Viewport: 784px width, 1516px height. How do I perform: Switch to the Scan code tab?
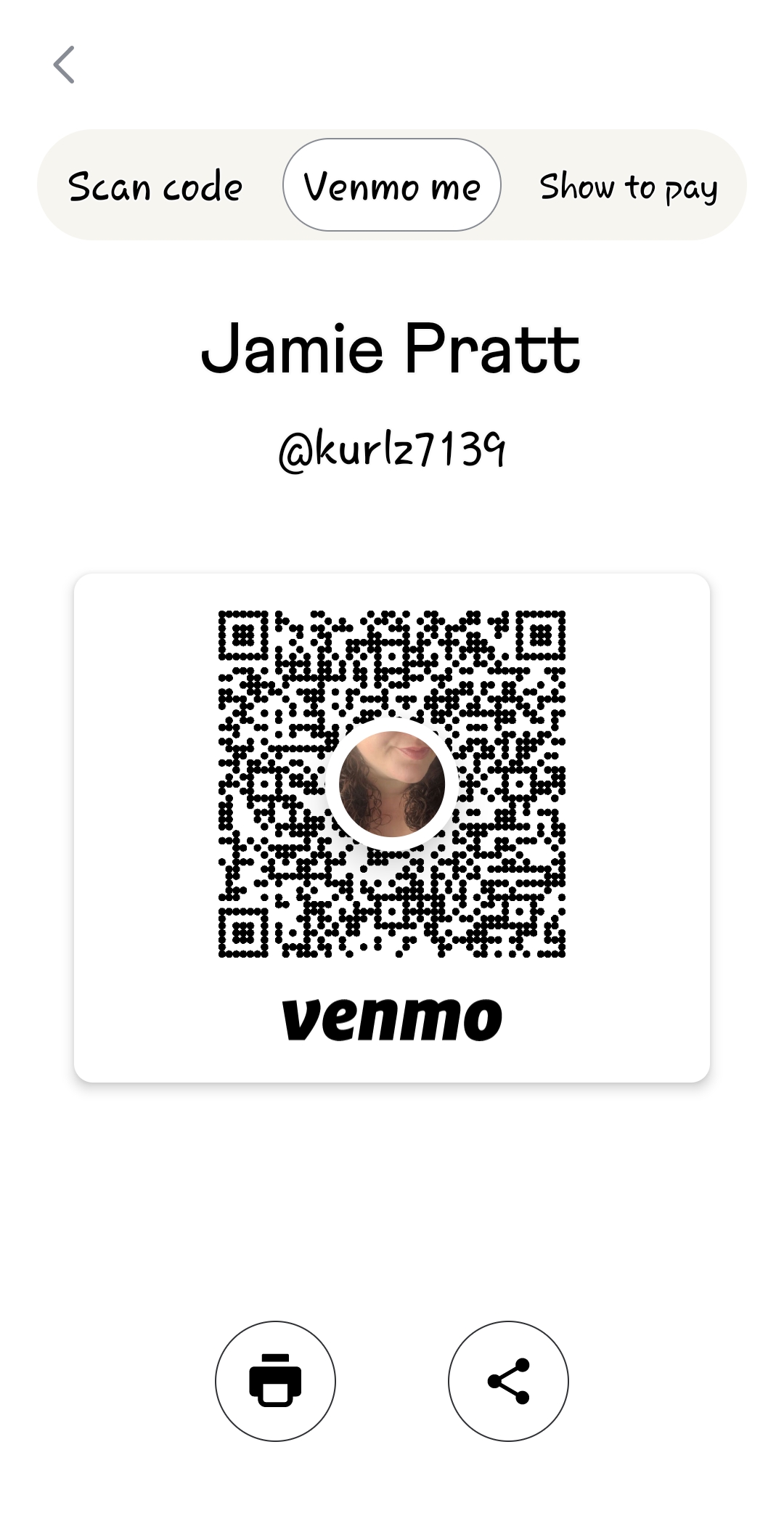coord(155,187)
